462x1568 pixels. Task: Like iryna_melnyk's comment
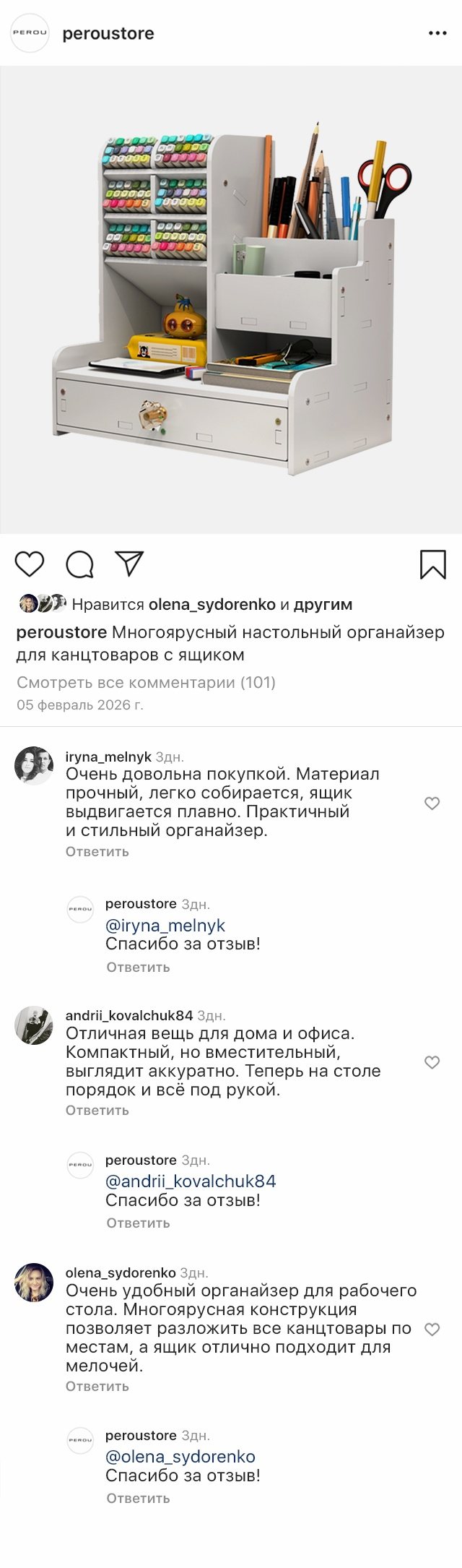(x=432, y=803)
